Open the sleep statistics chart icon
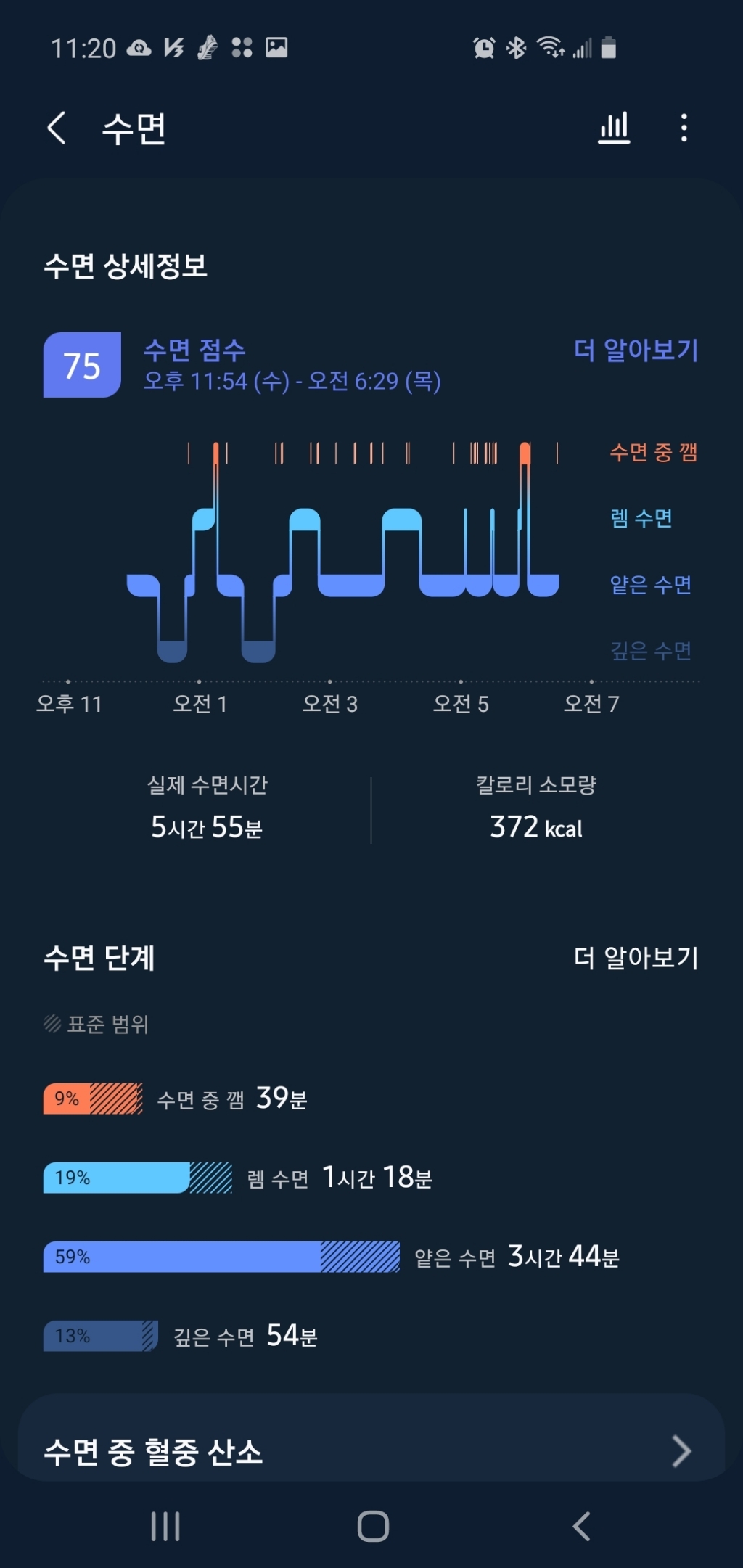743x1568 pixels. pyautogui.click(x=614, y=128)
